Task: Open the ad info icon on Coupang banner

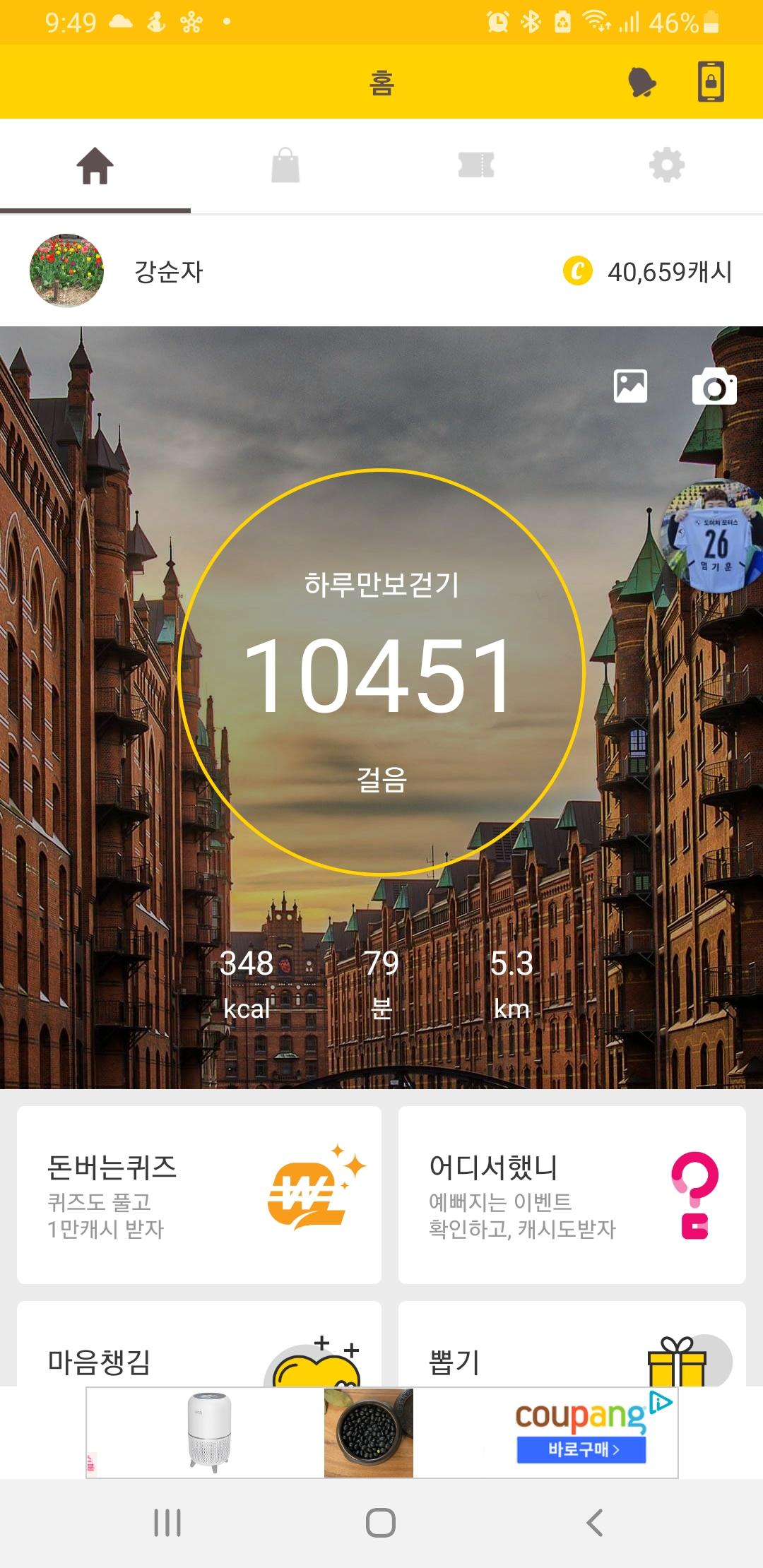Action: tap(661, 1402)
